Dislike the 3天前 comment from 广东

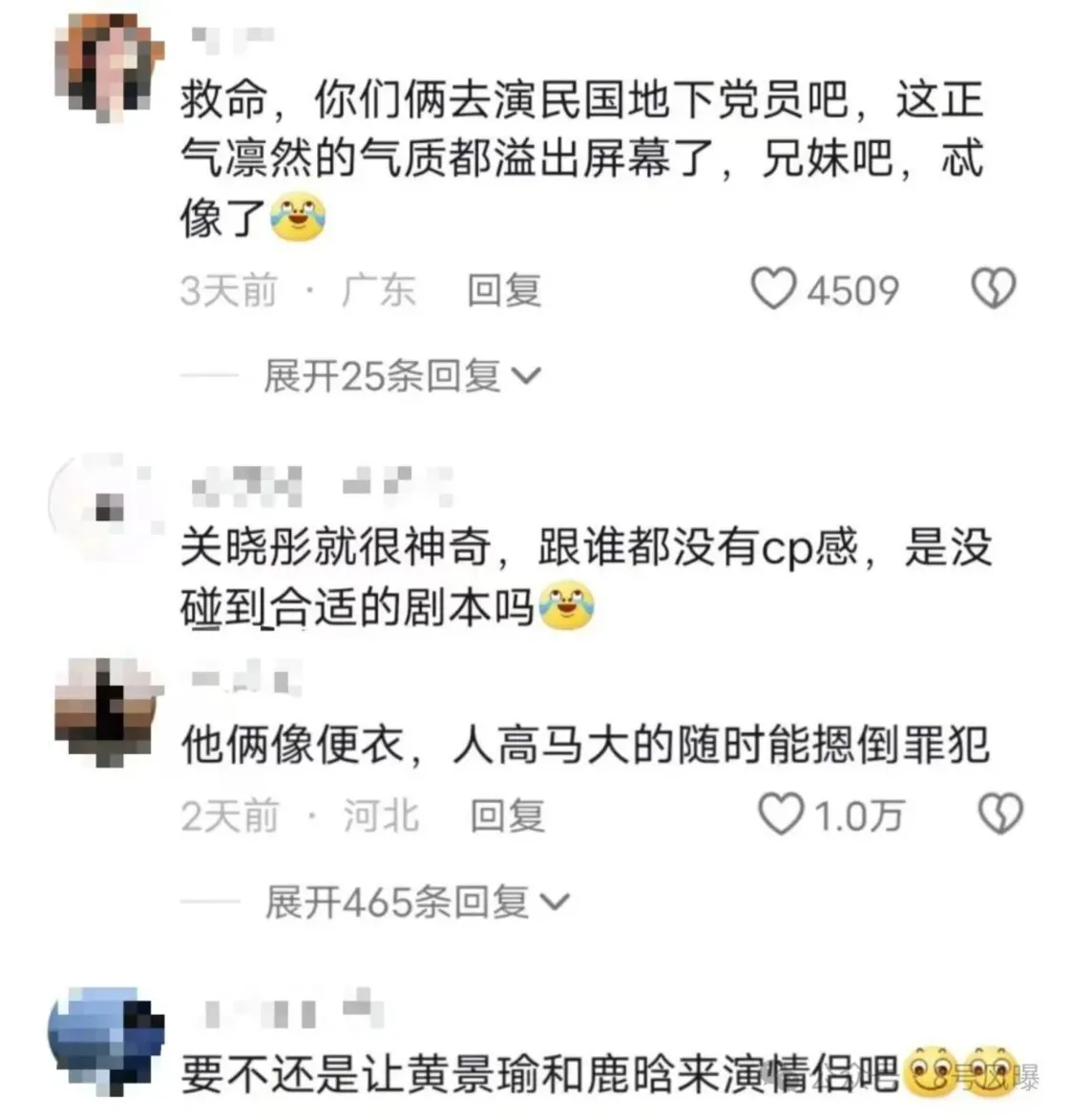993,289
